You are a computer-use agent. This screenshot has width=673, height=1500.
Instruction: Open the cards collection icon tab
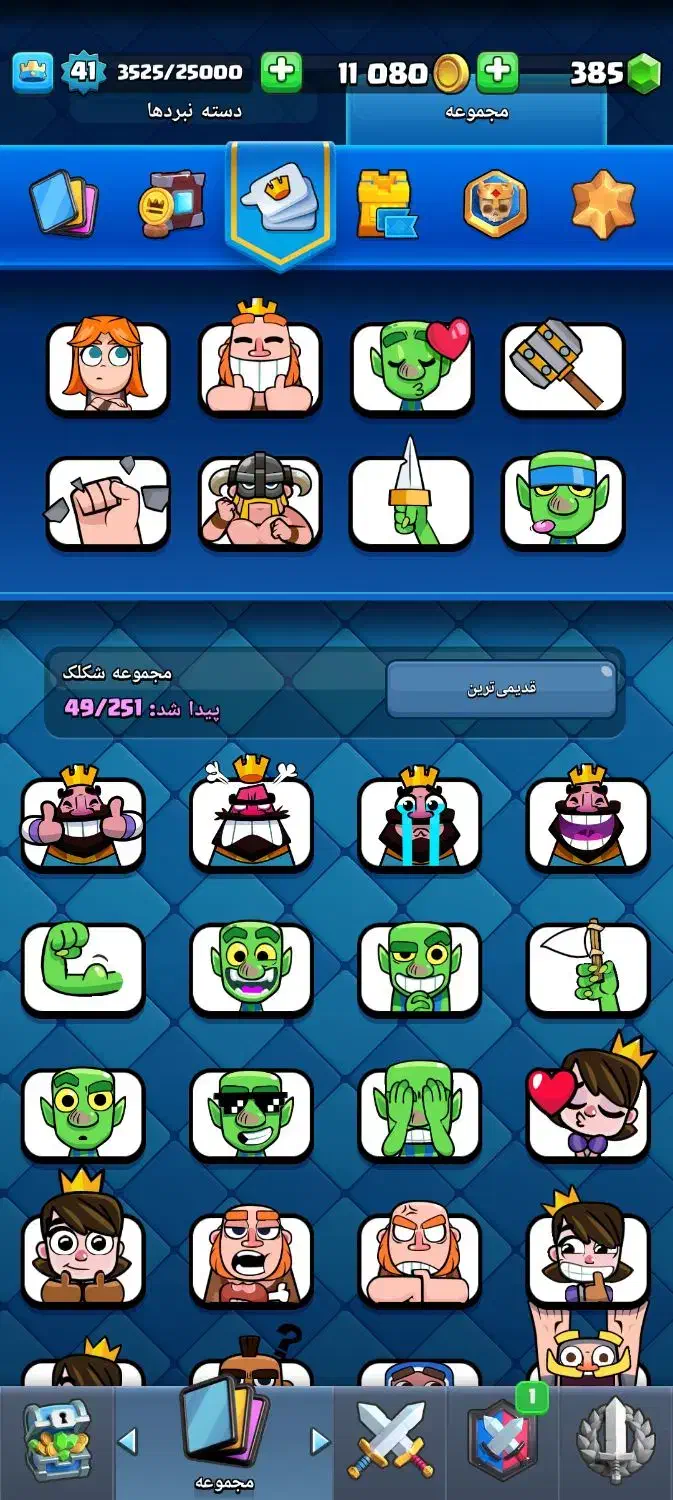tap(61, 203)
